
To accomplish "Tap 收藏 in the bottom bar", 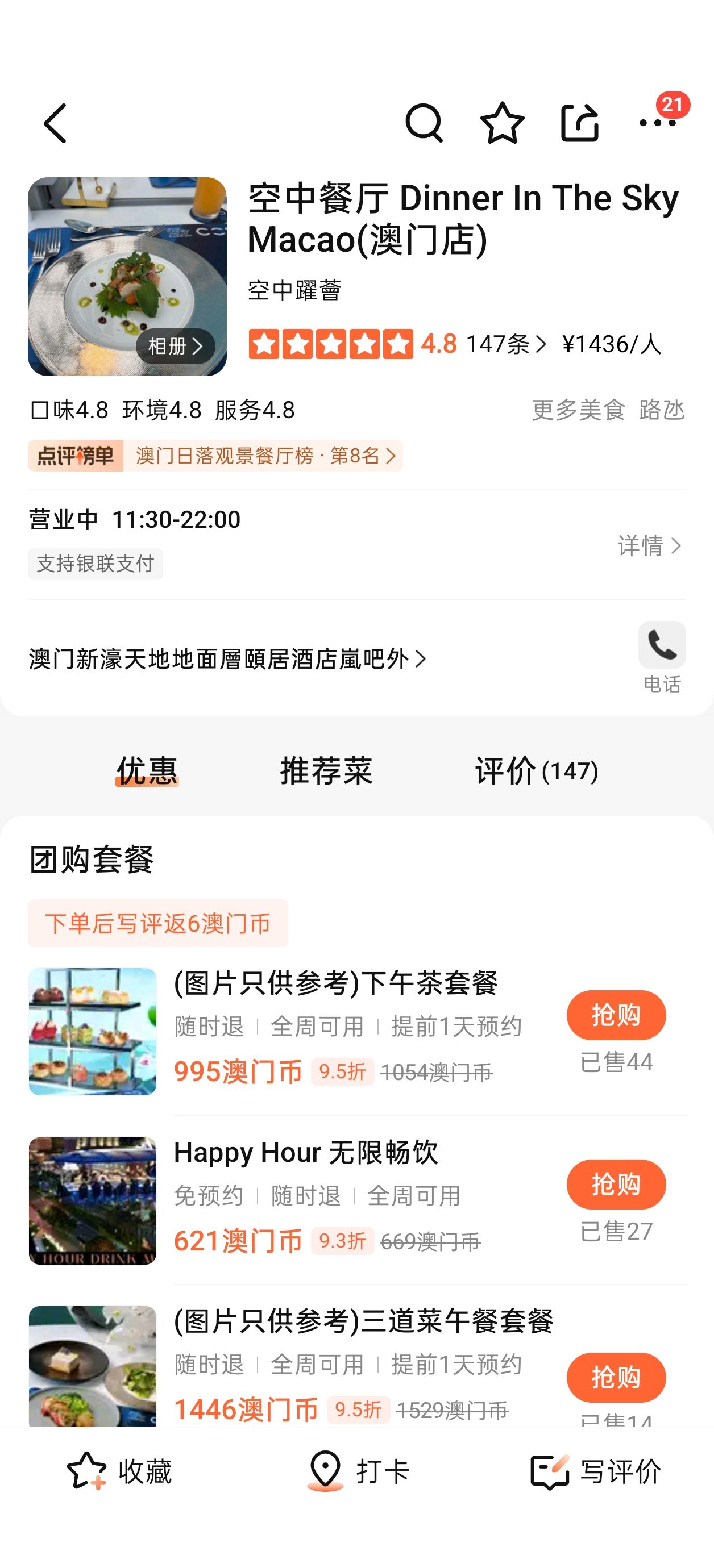I will pyautogui.click(x=119, y=1471).
